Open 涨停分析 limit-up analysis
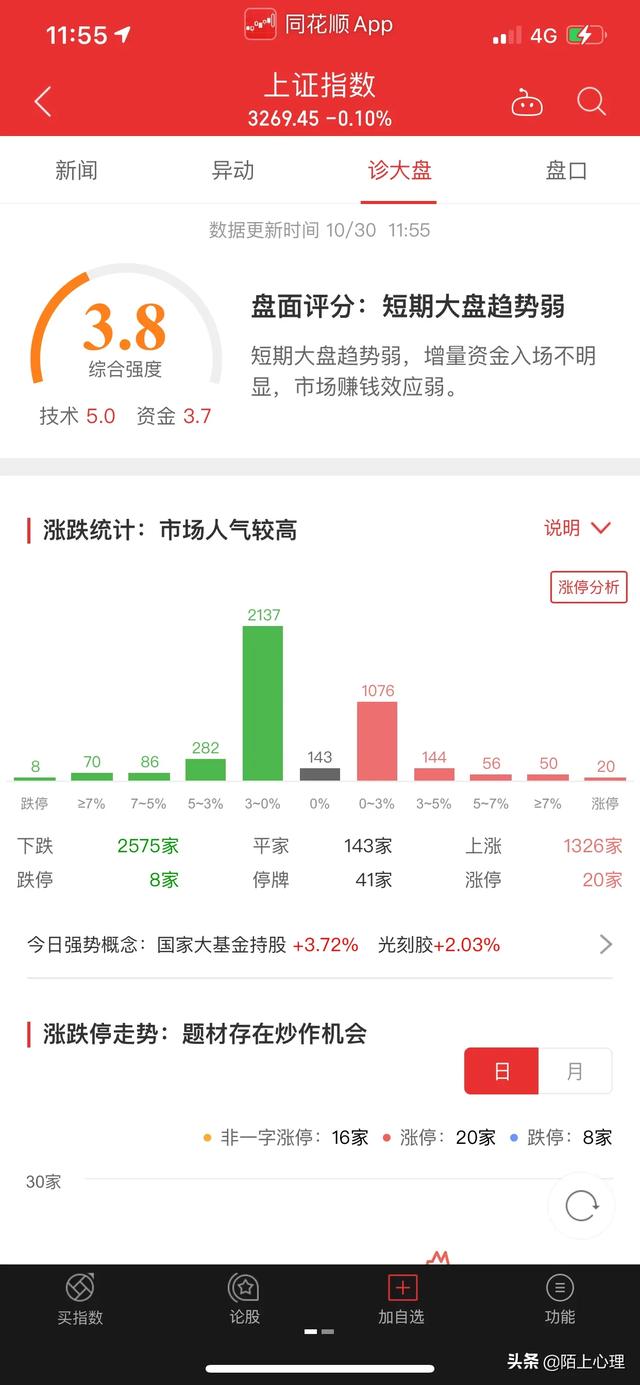640x1385 pixels. pyautogui.click(x=589, y=587)
